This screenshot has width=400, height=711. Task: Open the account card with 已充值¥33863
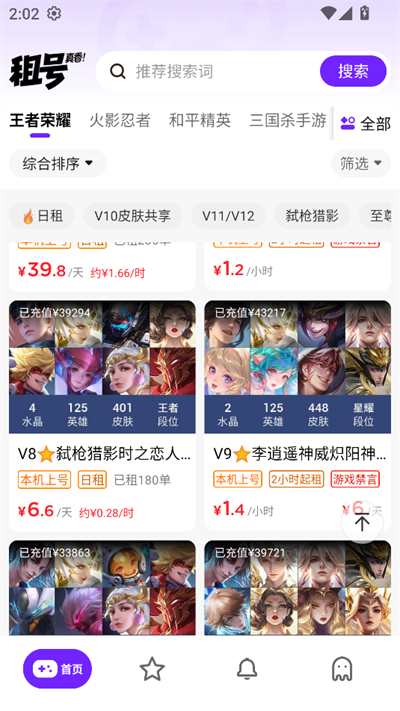coord(102,588)
